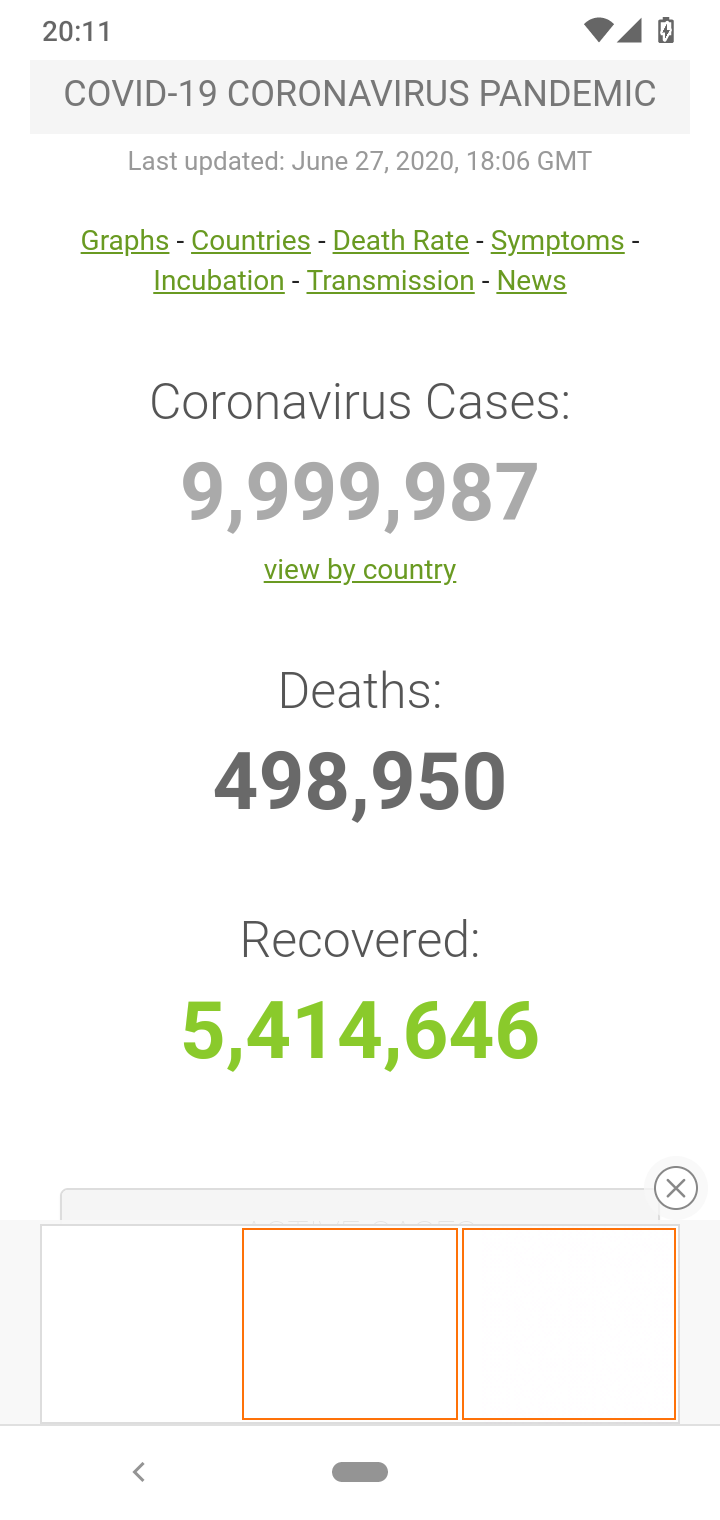Open the Graphs link

125,241
